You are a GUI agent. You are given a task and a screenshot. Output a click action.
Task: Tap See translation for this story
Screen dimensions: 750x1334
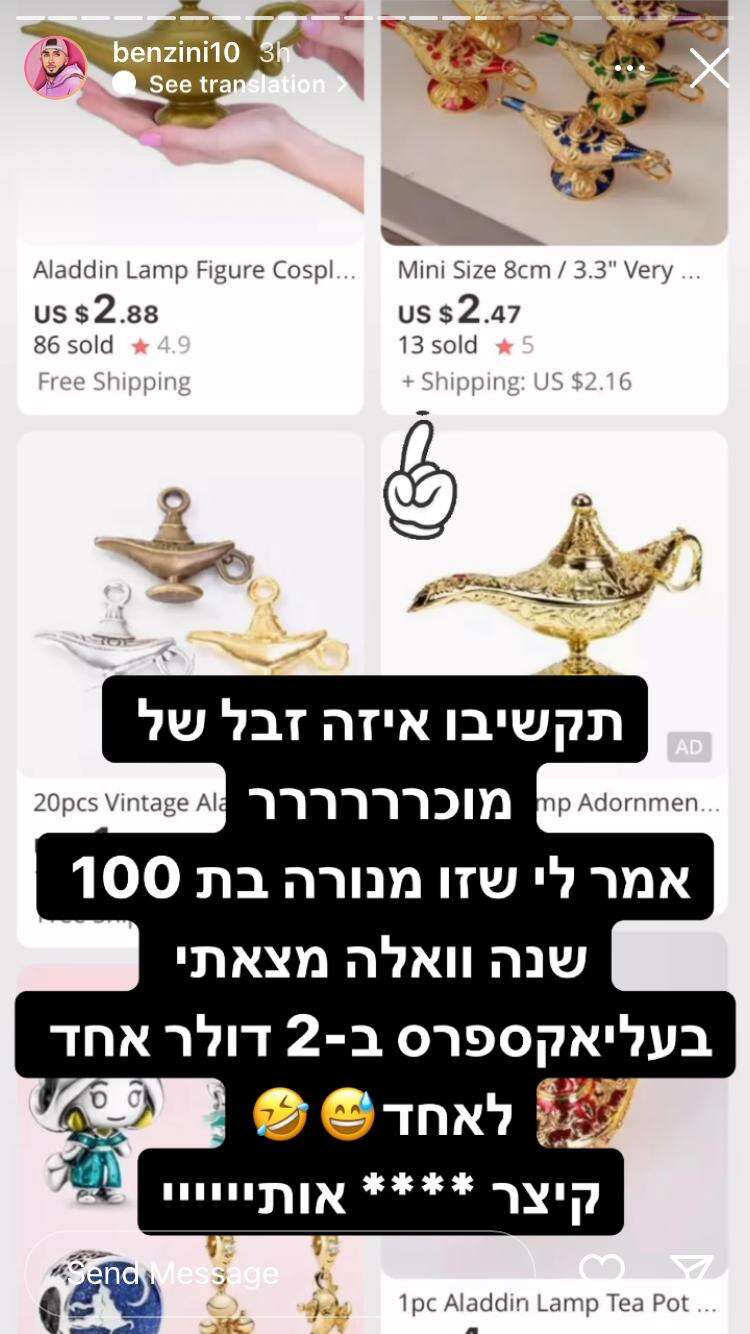[235, 84]
